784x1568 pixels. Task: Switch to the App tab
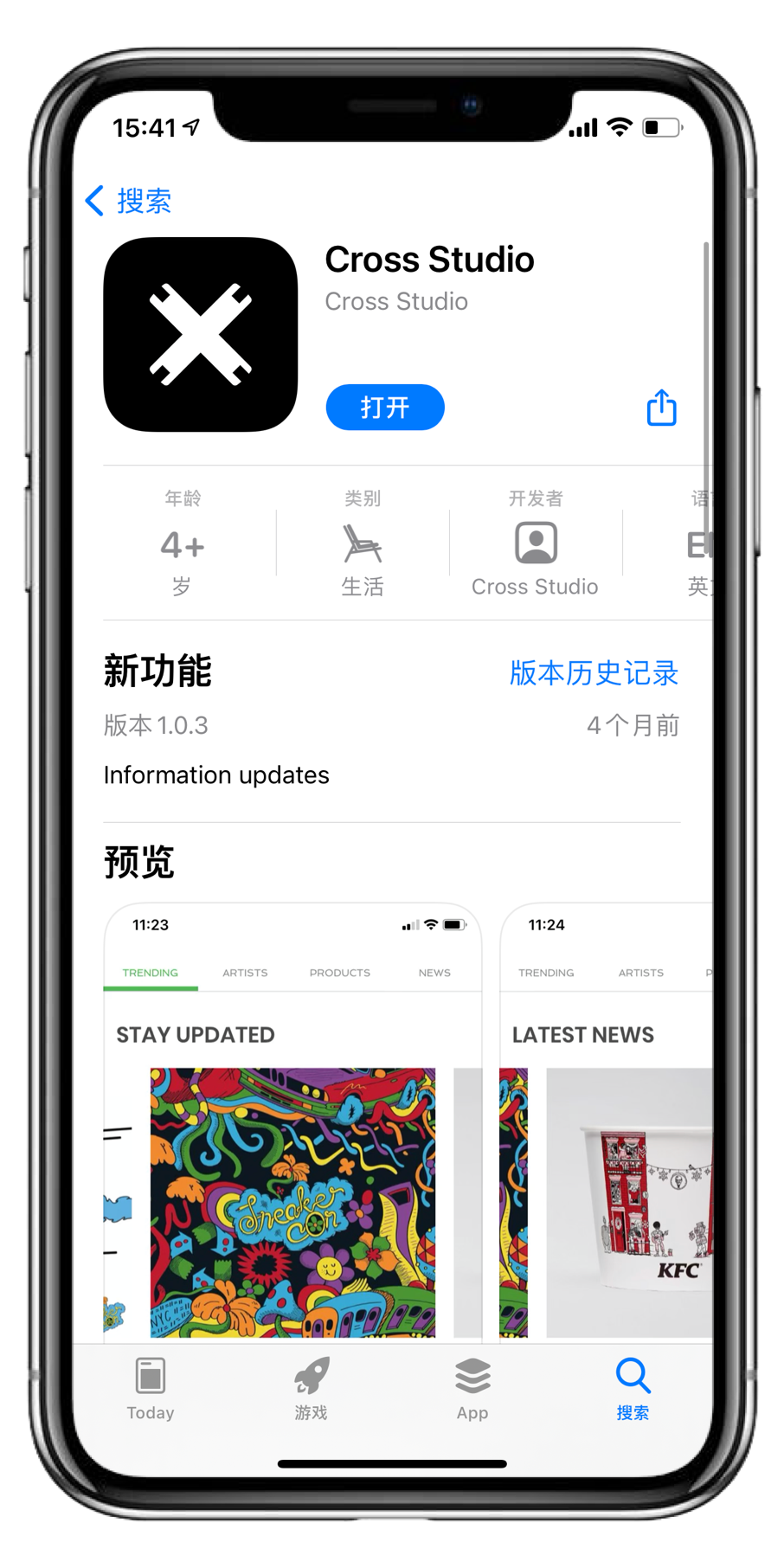tap(472, 1388)
